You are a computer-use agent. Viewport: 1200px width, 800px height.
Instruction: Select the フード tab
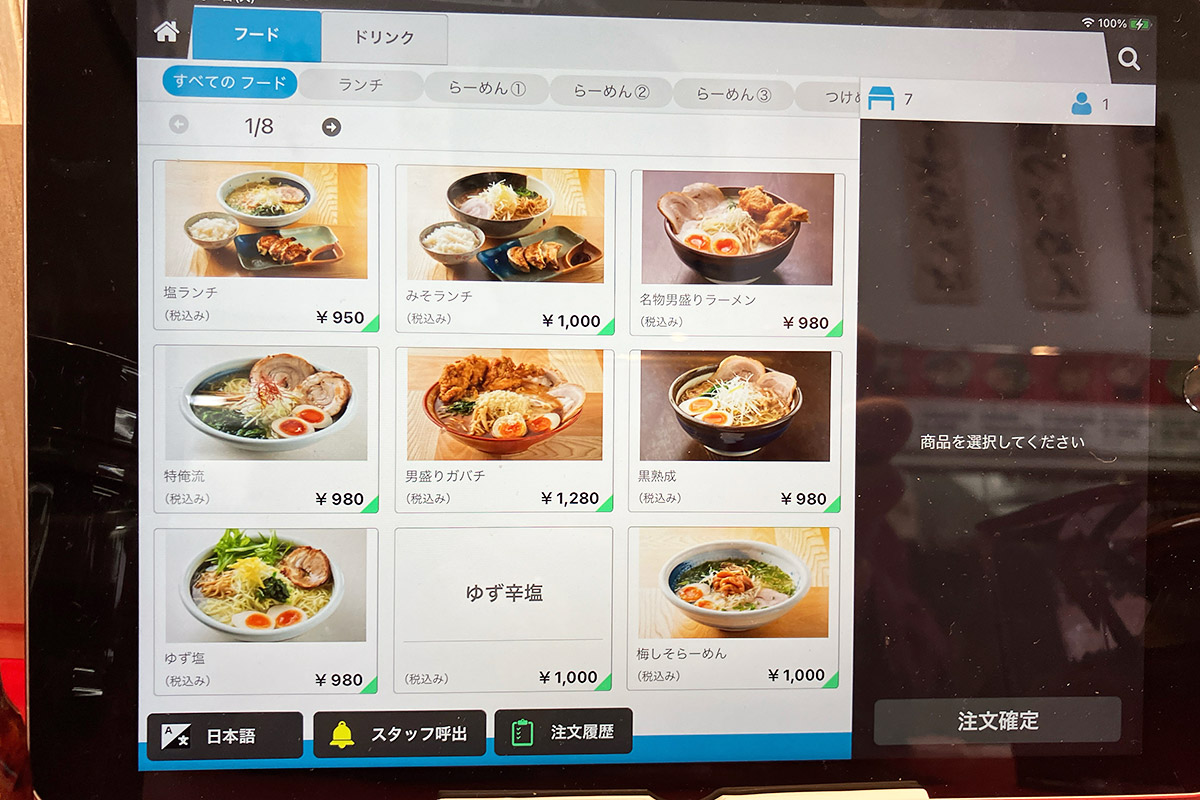[256, 36]
